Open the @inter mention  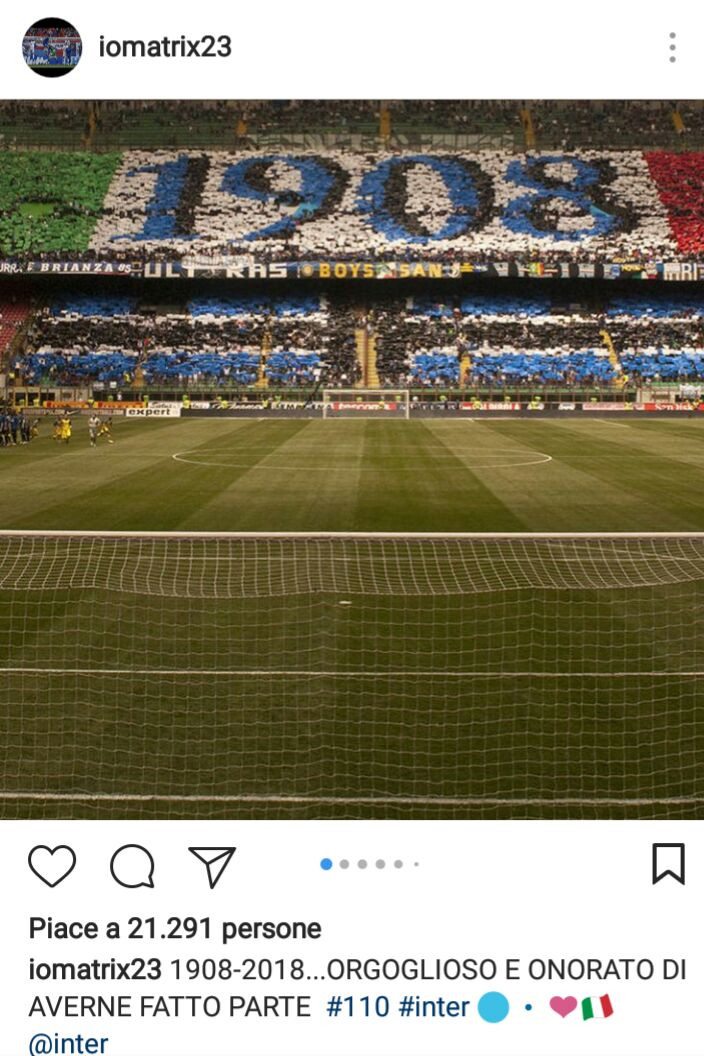click(68, 1043)
